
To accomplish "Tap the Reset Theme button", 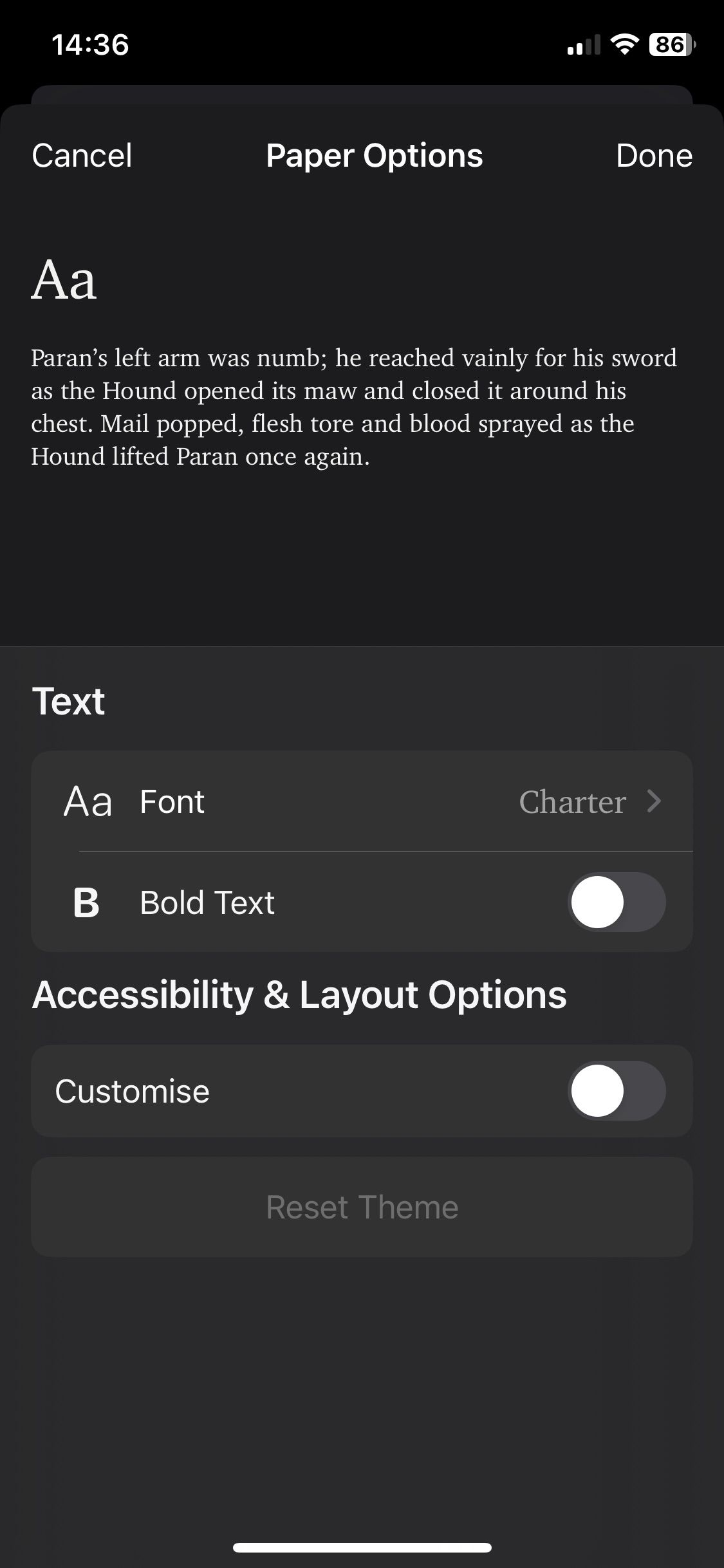I will [362, 1207].
